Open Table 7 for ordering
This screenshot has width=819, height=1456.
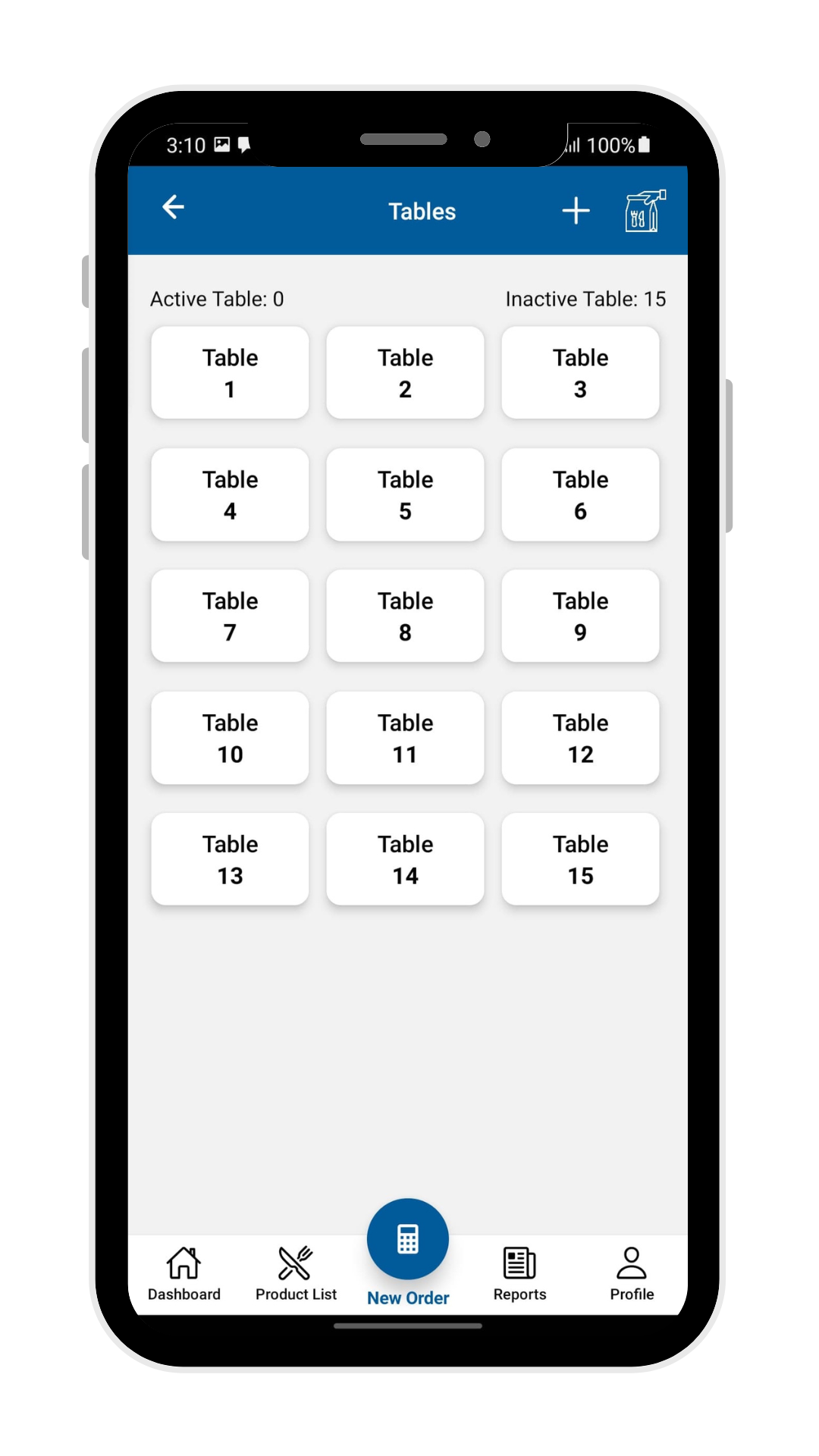click(230, 616)
